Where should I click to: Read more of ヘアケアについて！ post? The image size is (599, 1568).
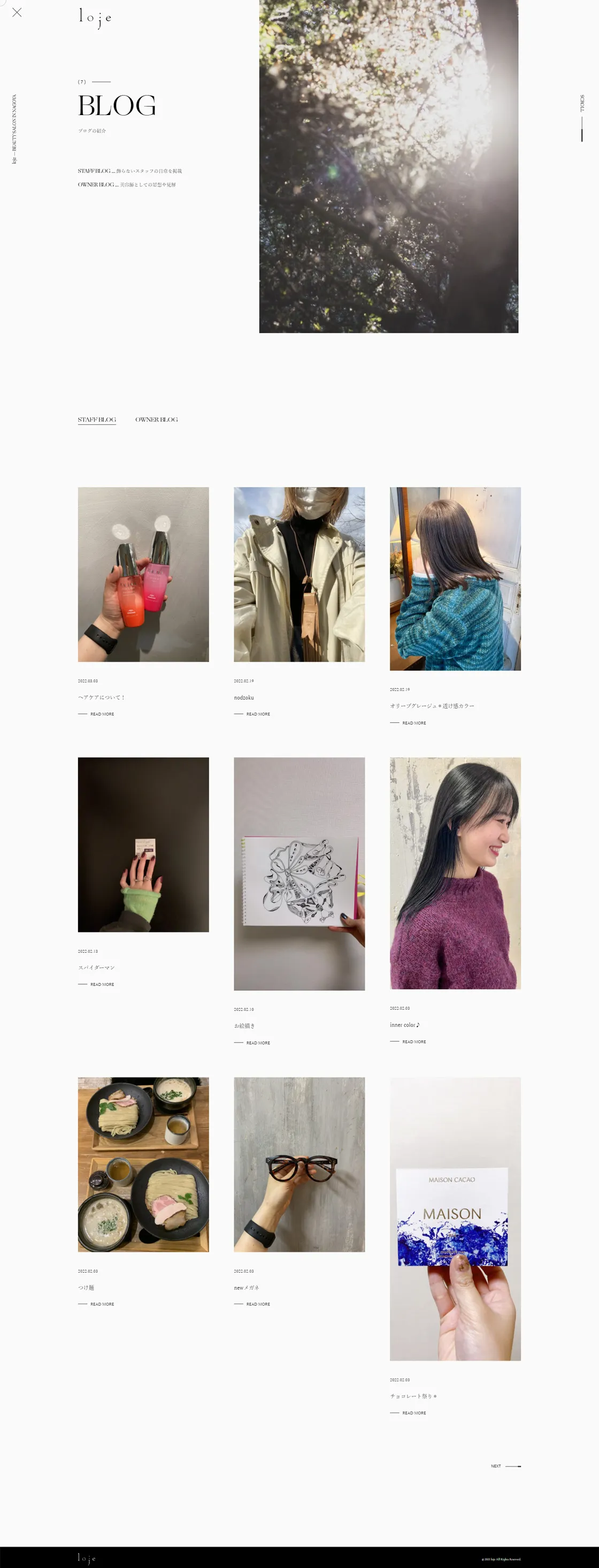[x=102, y=714]
